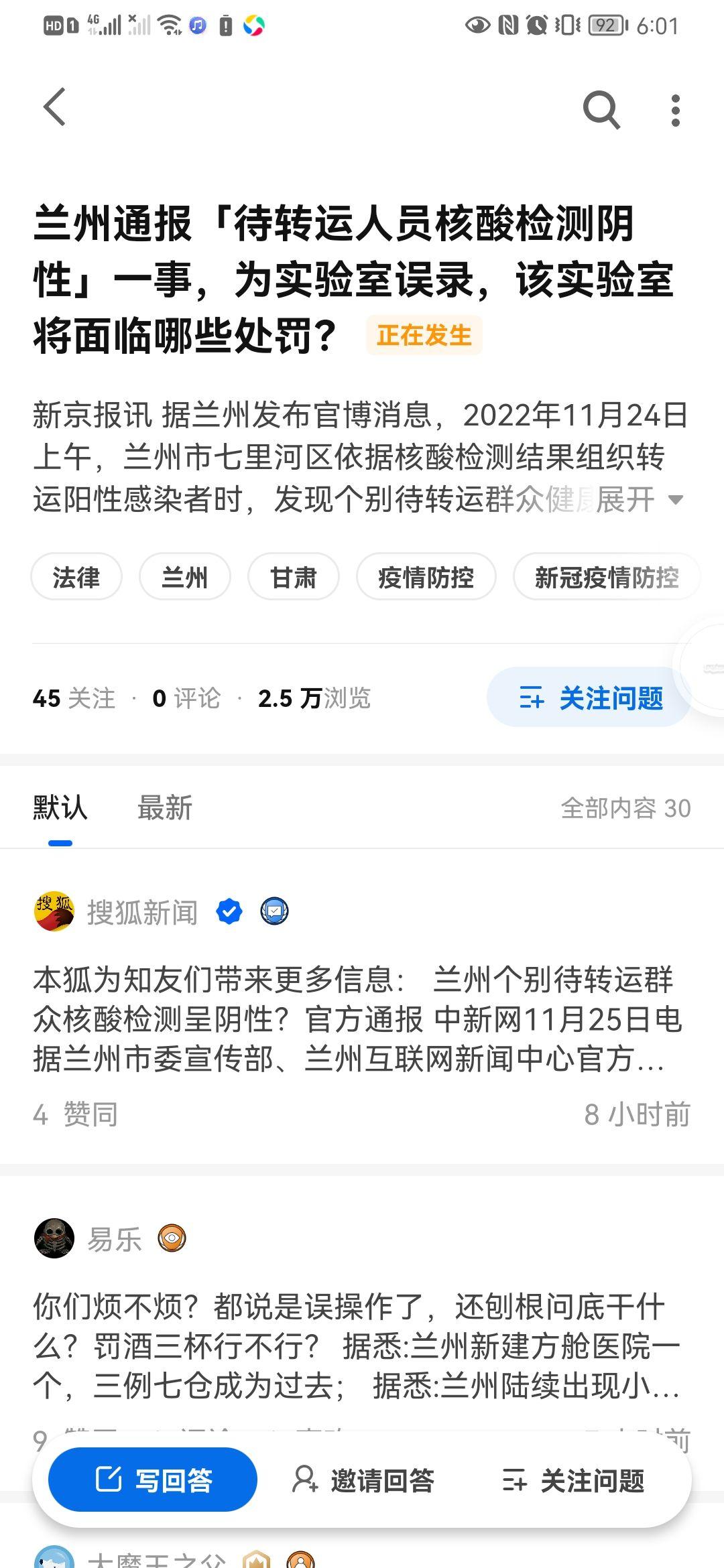Follow the question from the bottom bar
724x1568 pixels.
click(573, 1480)
